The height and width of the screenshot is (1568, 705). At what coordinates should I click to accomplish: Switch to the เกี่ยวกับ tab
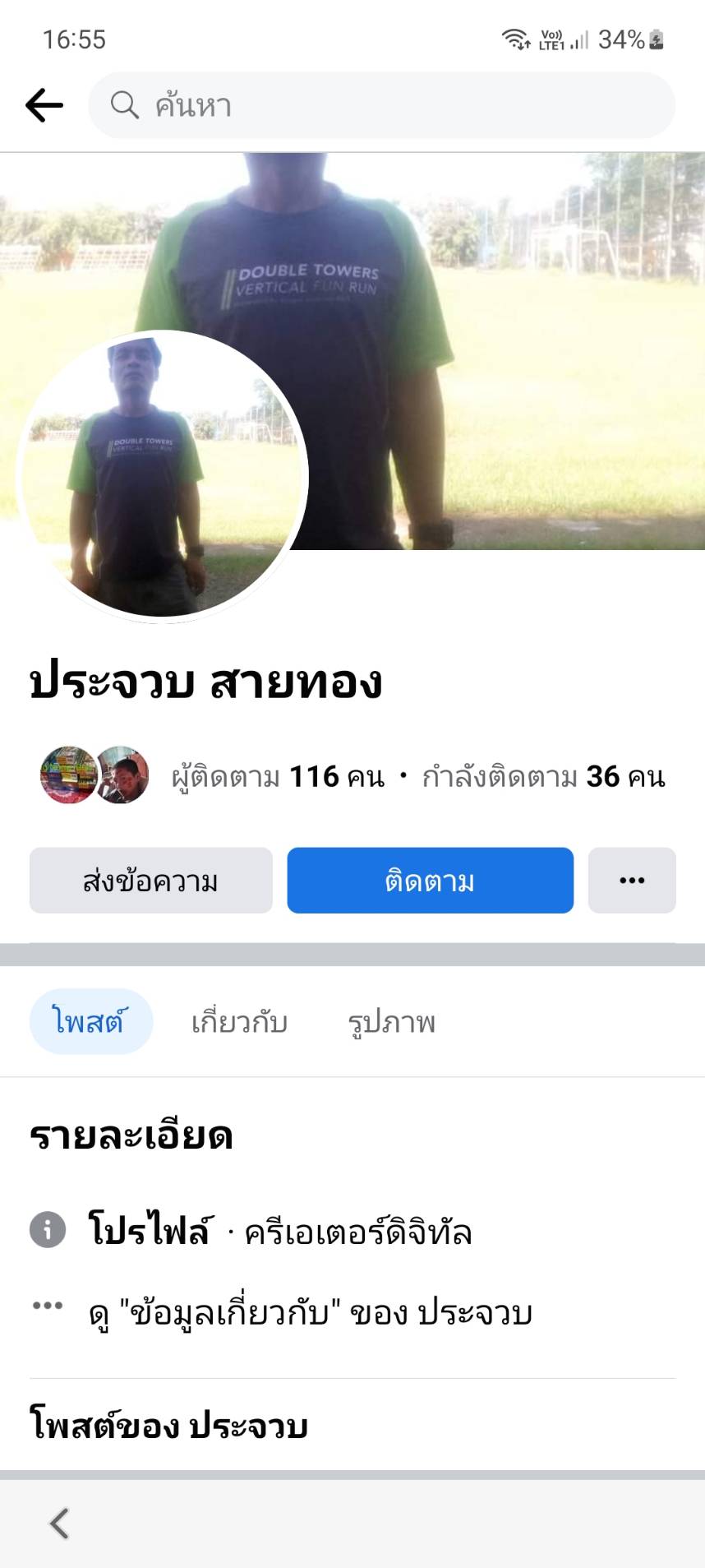click(239, 1022)
